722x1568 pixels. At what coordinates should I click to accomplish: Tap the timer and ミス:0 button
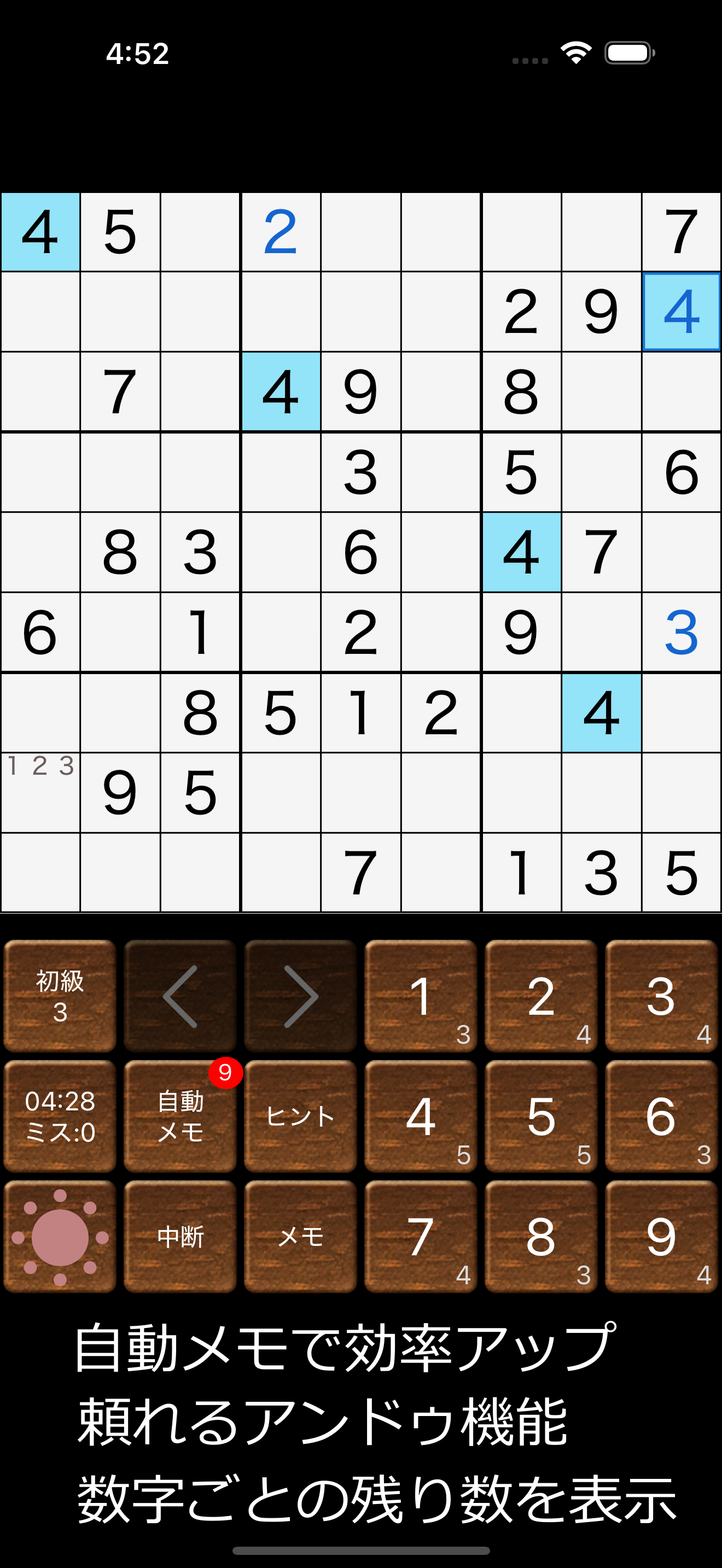pos(60,1116)
